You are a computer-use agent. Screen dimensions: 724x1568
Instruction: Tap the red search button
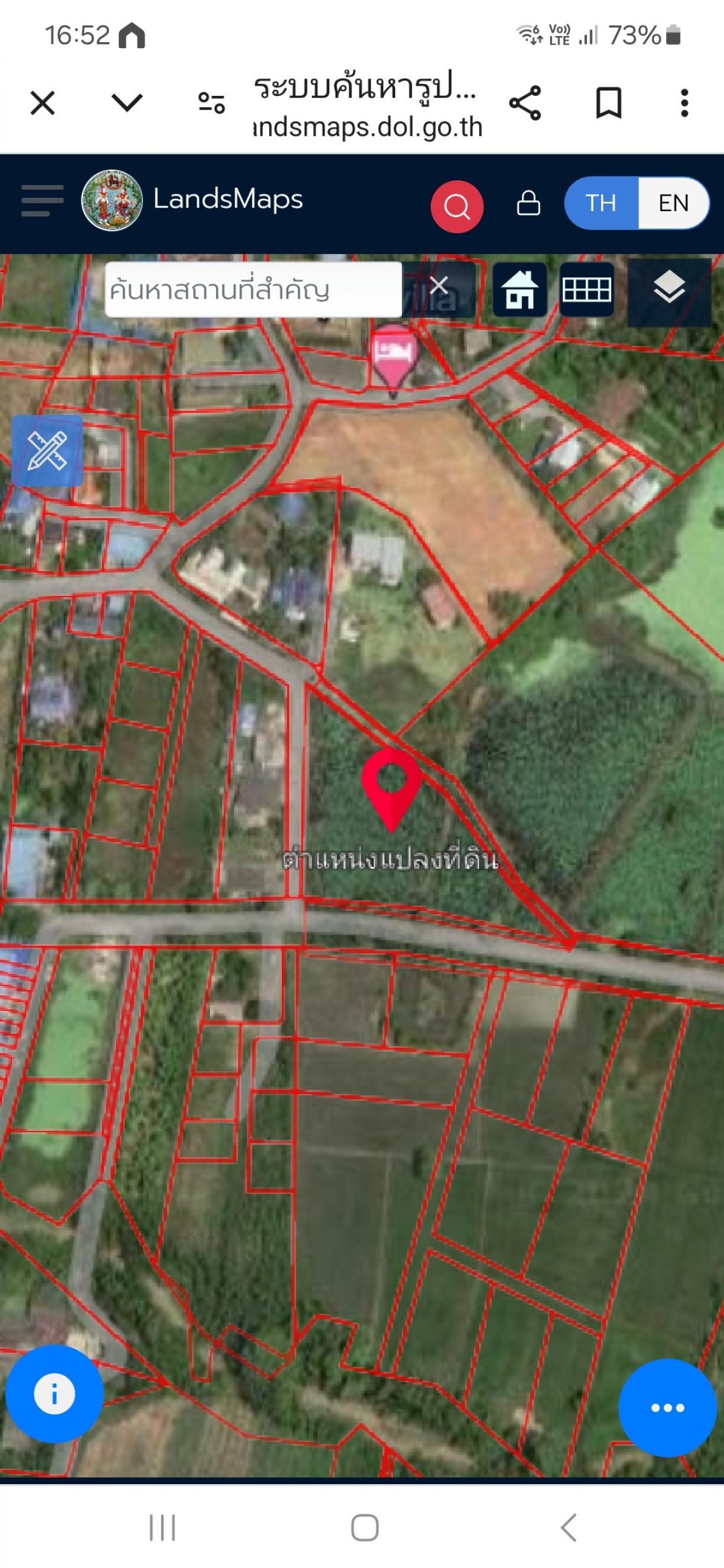457,206
